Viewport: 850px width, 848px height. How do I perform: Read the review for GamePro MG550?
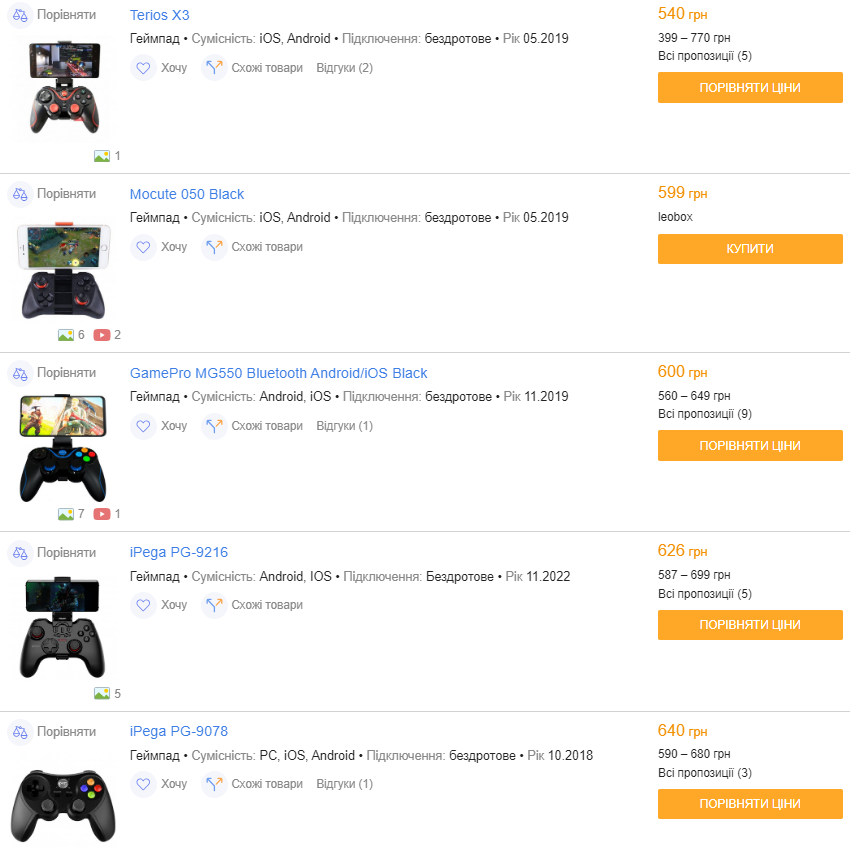pyautogui.click(x=344, y=426)
